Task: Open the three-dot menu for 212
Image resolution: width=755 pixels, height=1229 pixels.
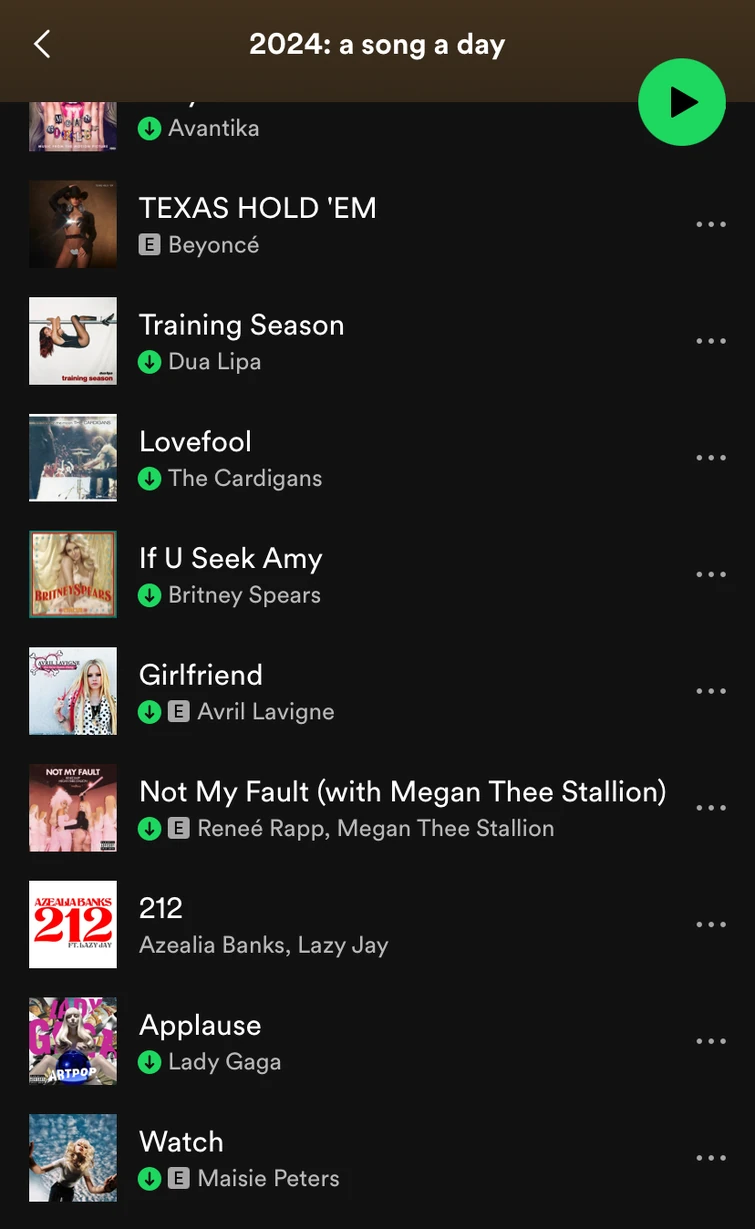Action: coord(711,924)
